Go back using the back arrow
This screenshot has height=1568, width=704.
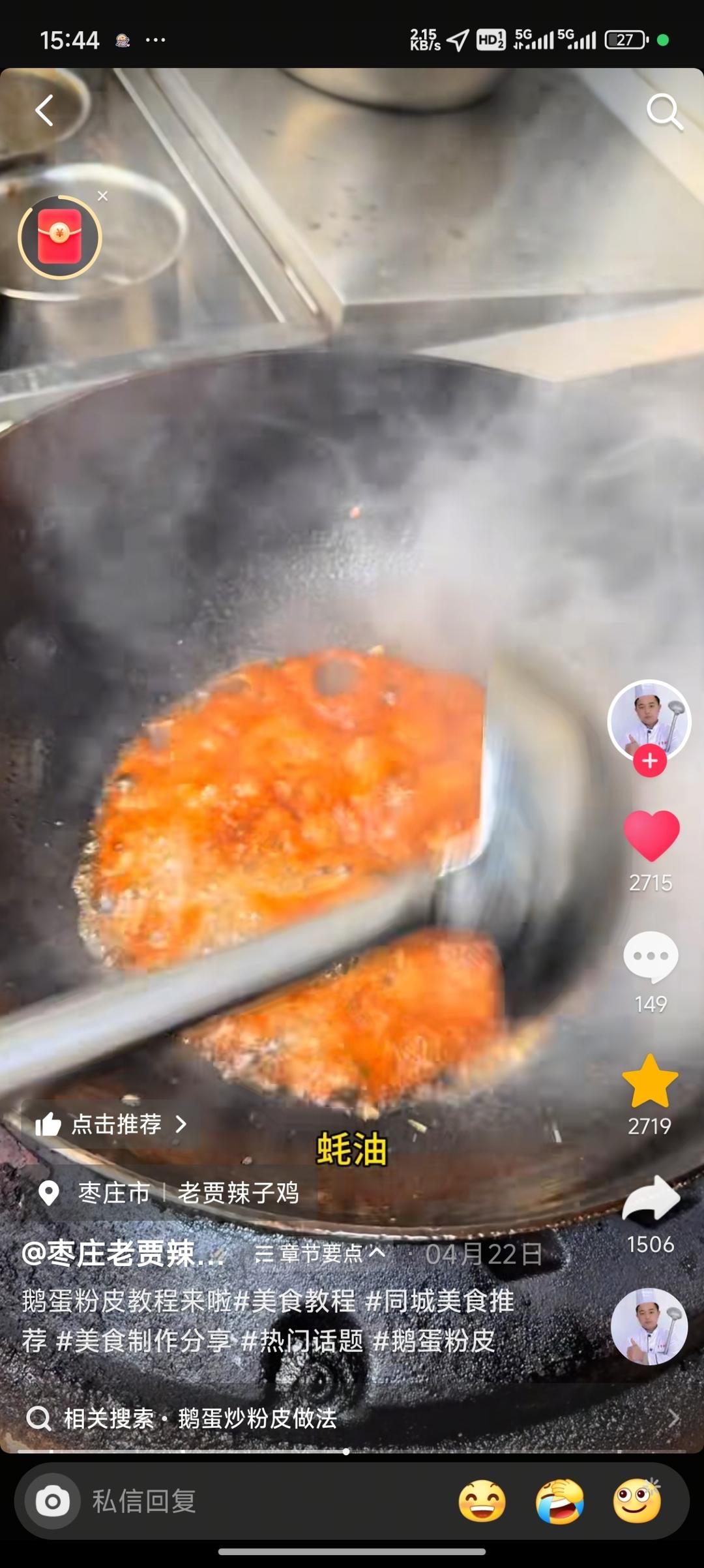click(x=44, y=109)
